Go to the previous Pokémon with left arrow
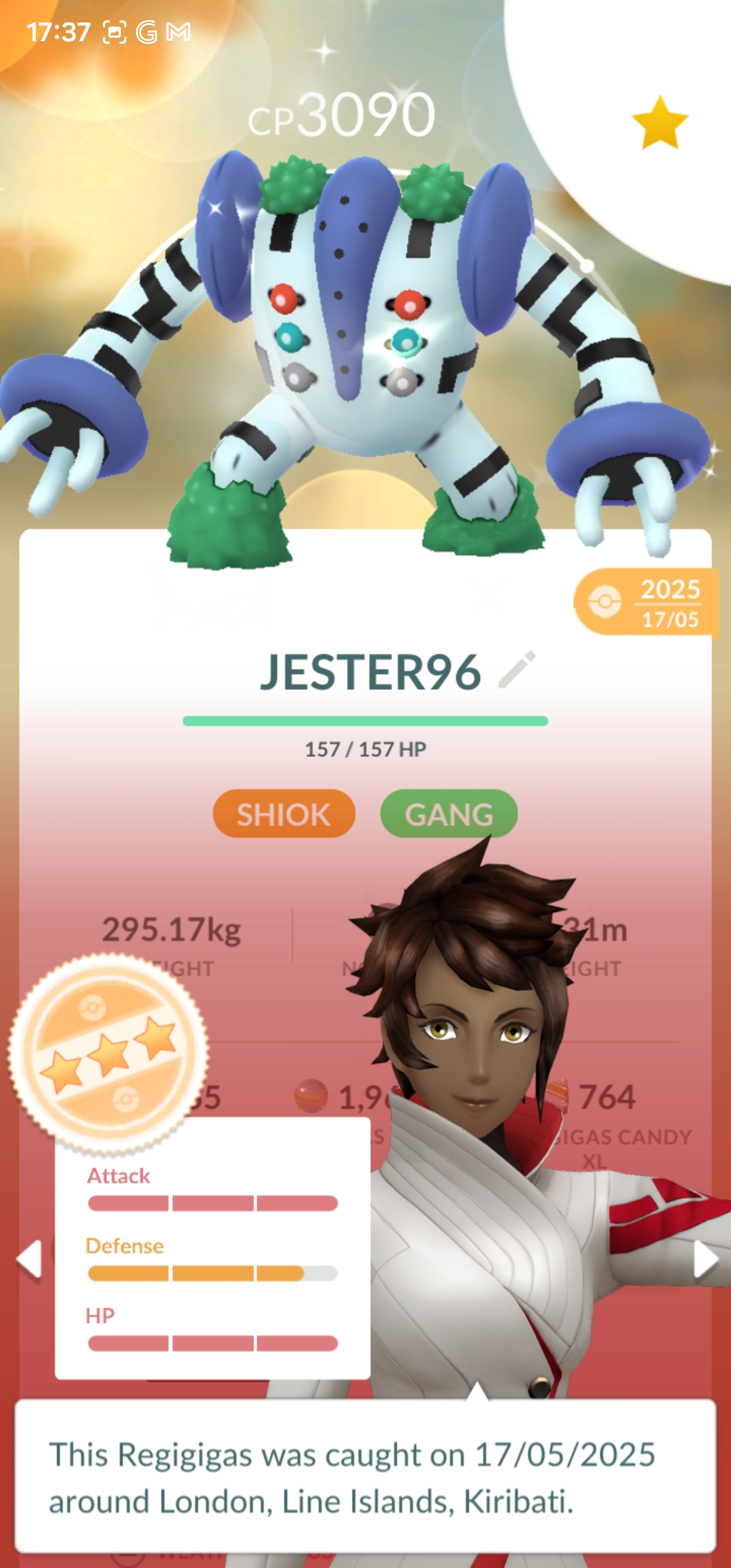The width and height of the screenshot is (731, 1568). point(29,1259)
